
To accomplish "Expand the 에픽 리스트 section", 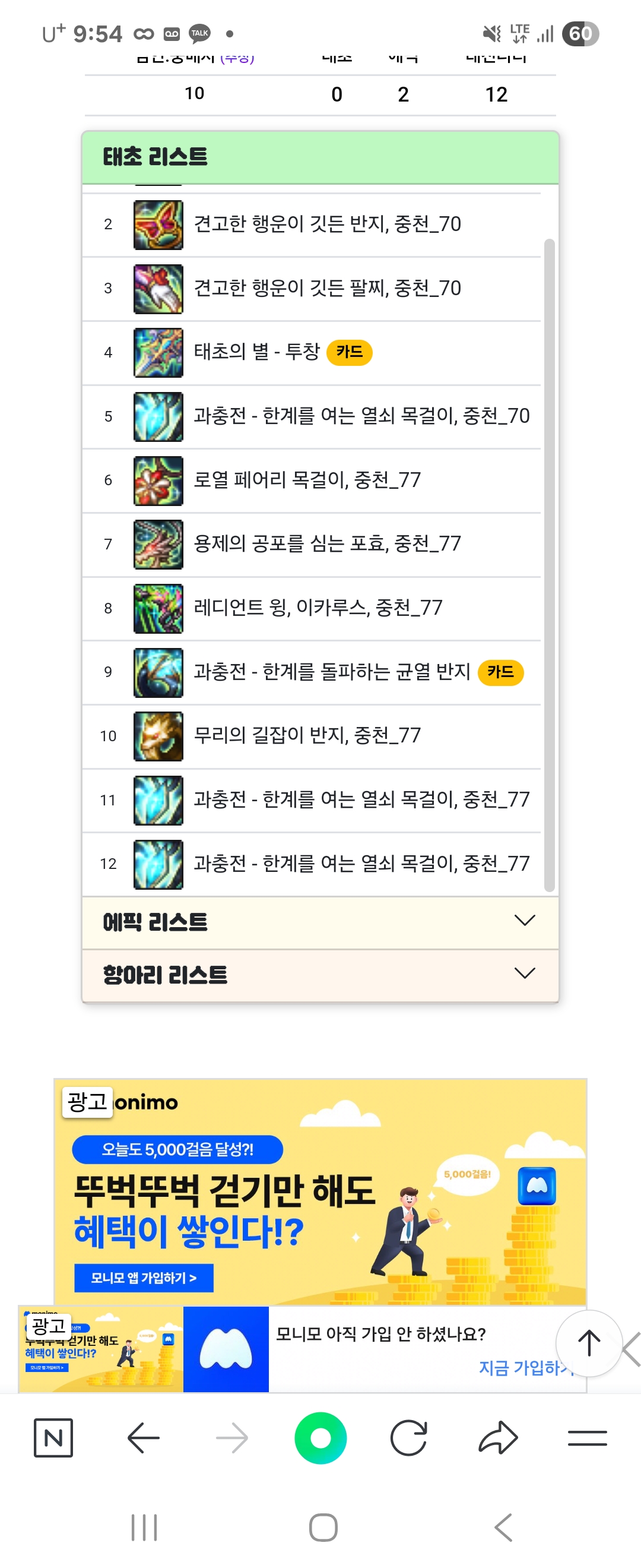I will [x=320, y=922].
